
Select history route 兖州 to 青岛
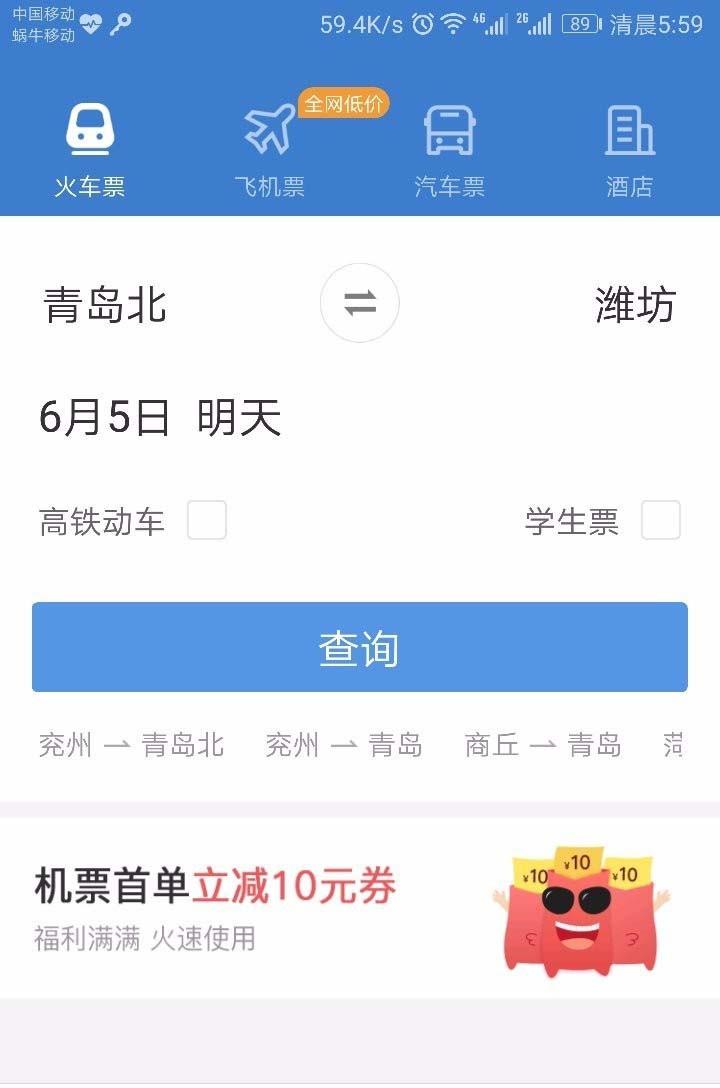[344, 745]
